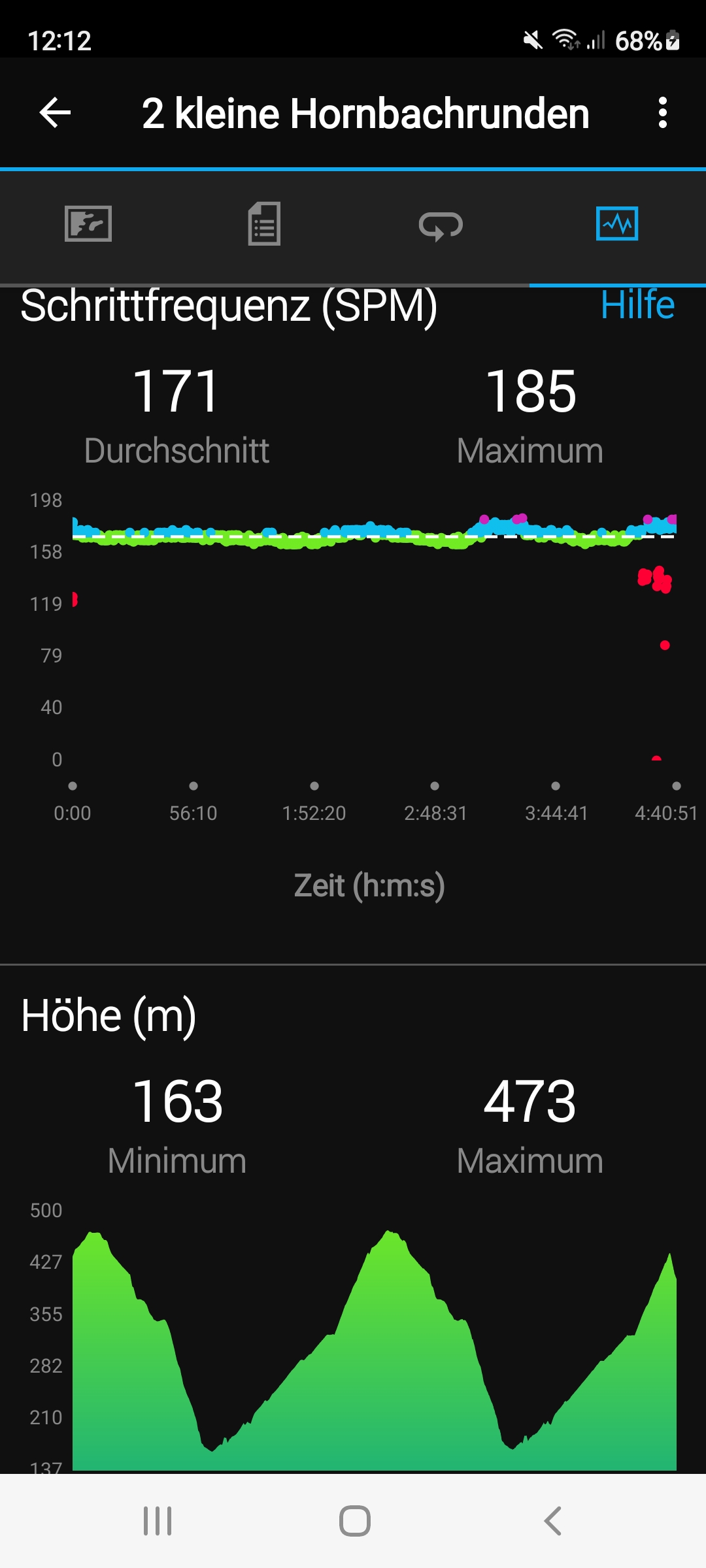Open the Höhe elevation chart
Image resolution: width=706 pixels, height=1568 pixels.
(373, 1346)
